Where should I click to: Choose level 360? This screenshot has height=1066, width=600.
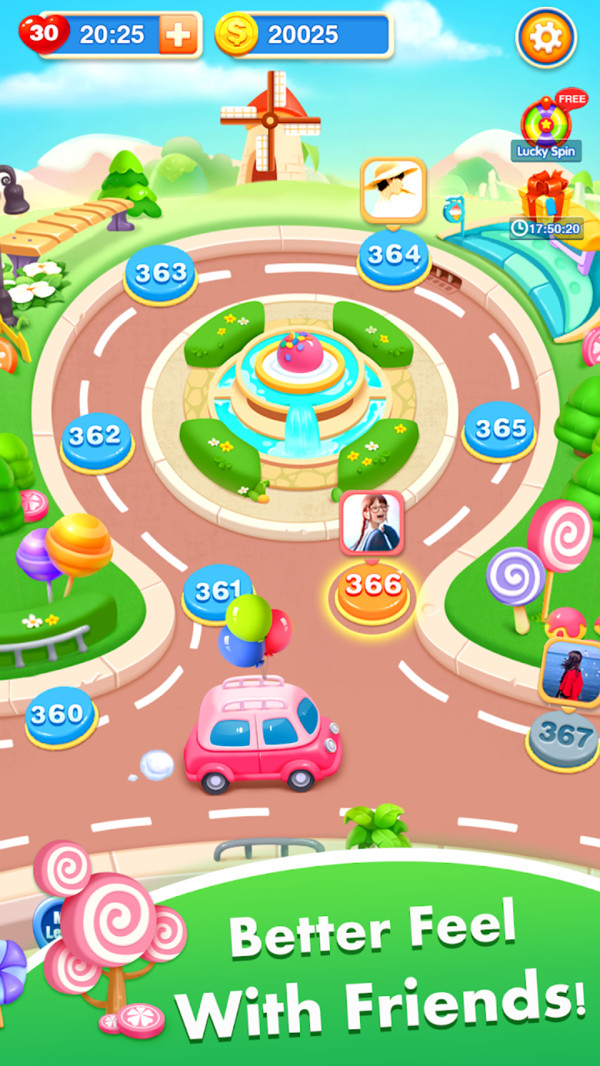pos(59,716)
